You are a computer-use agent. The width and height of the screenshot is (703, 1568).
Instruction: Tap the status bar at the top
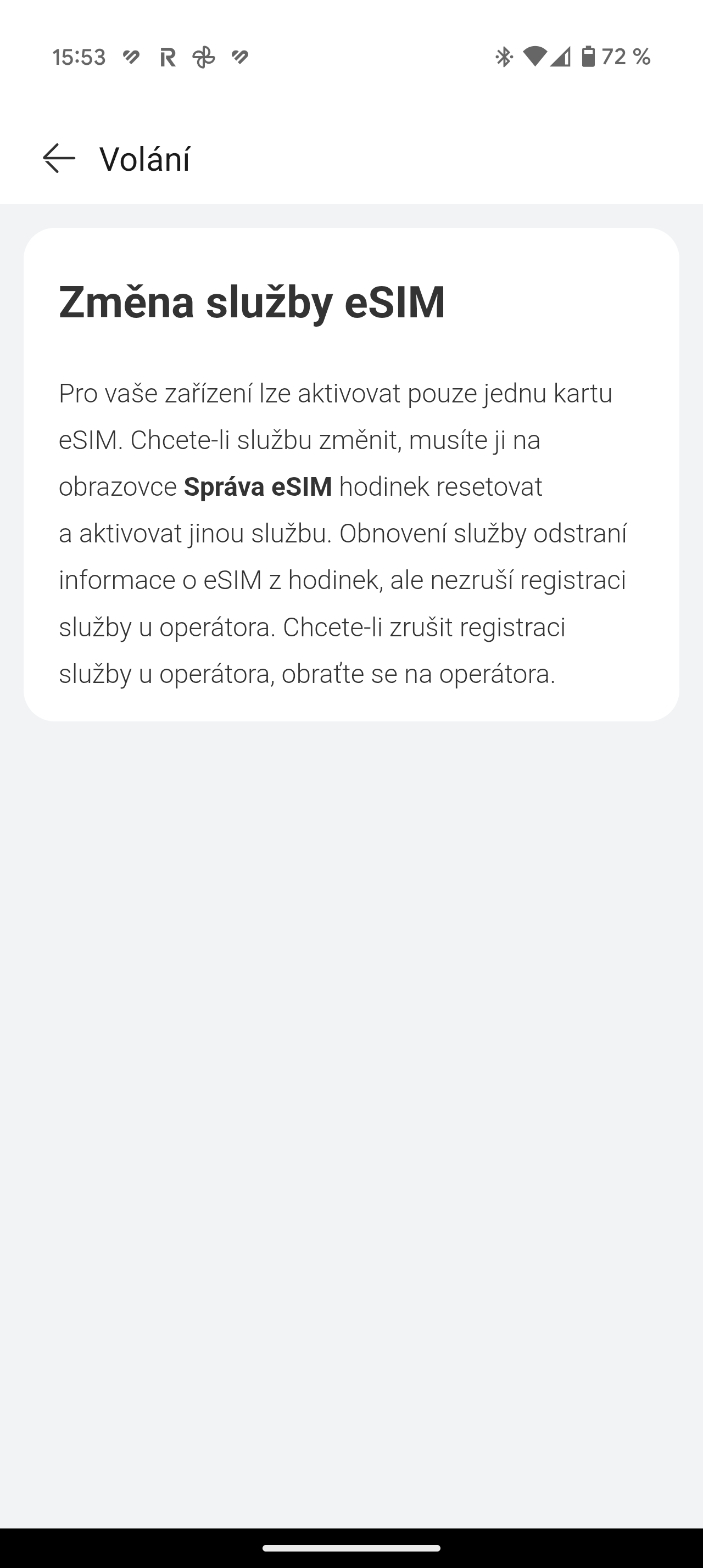tap(351, 57)
